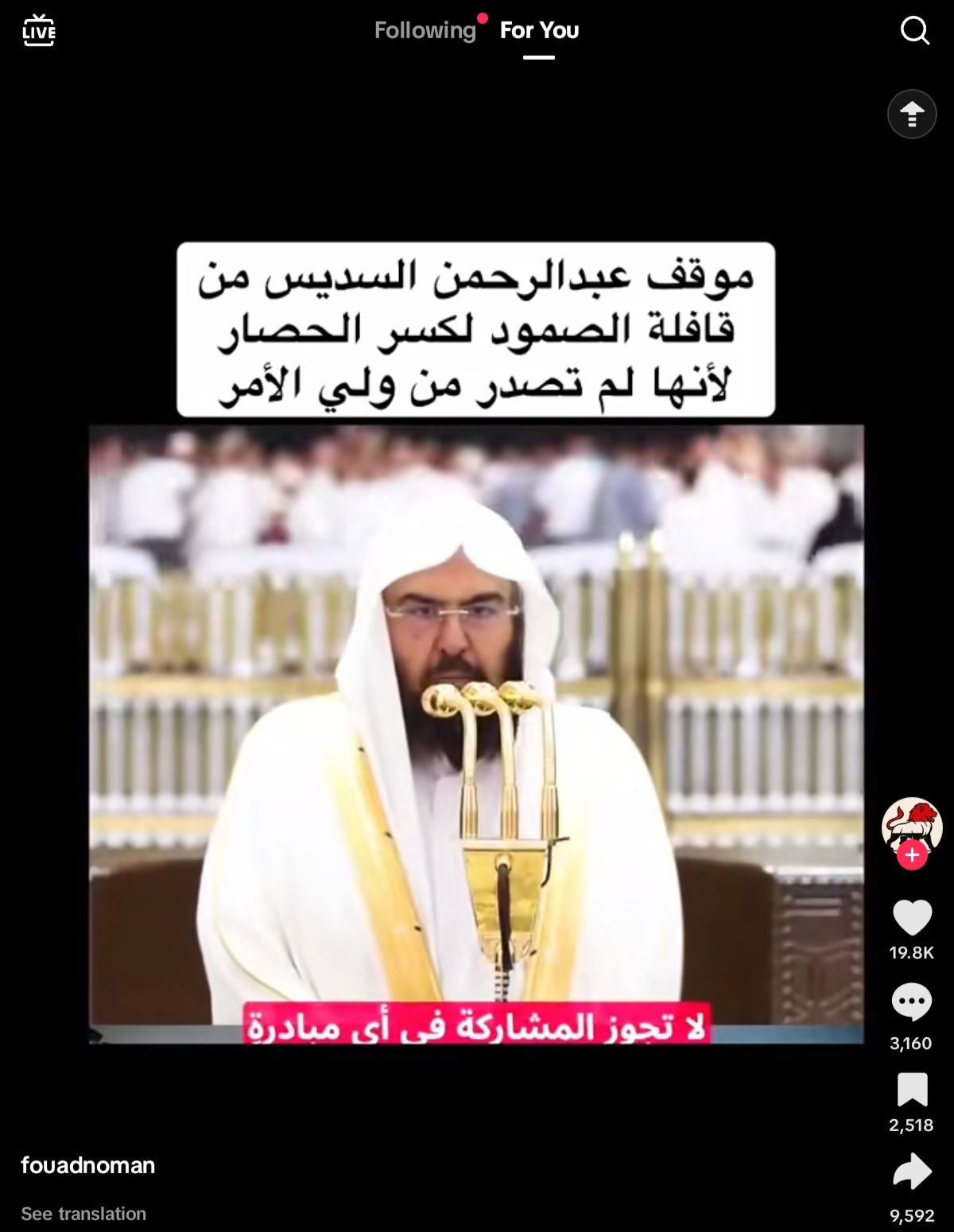This screenshot has width=954, height=1232.
Task: Follow creator with red plus badge
Action: [912, 855]
